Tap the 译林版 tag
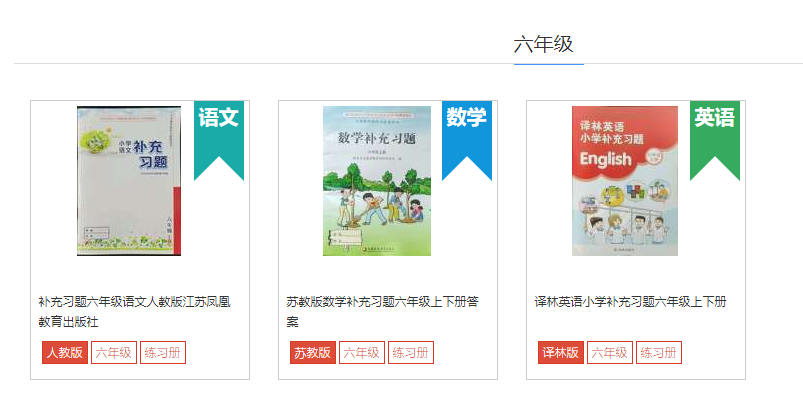This screenshot has height=402, width=803. (560, 353)
